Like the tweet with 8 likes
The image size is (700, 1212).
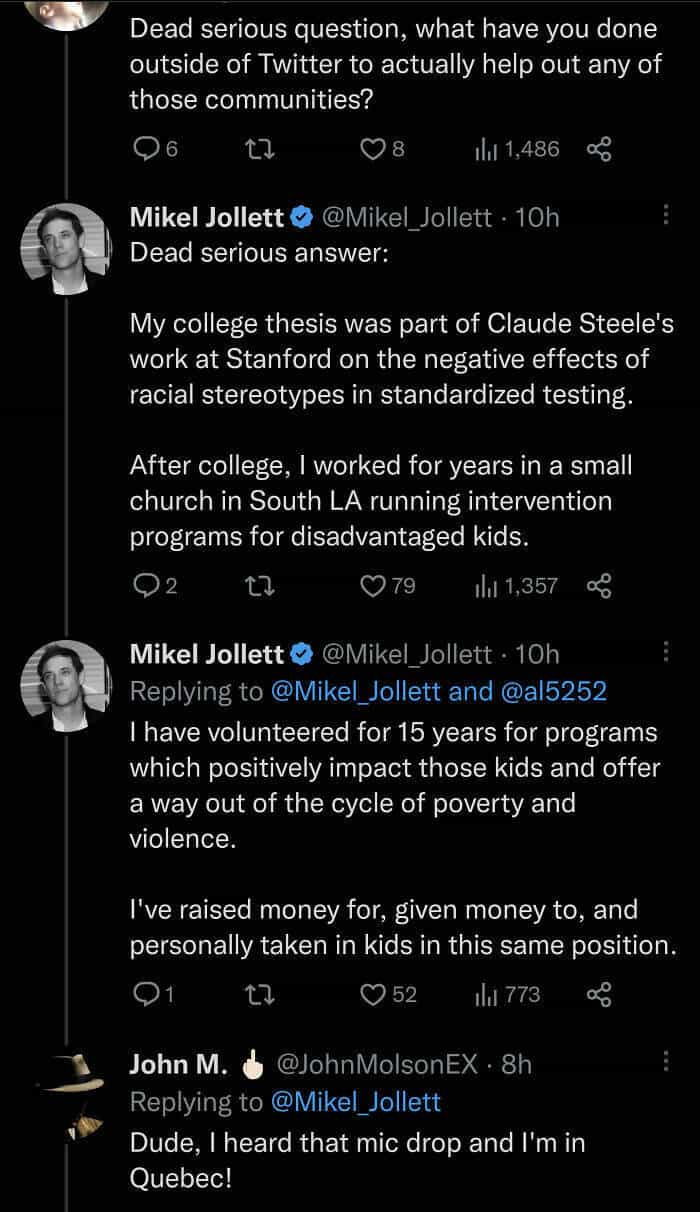372,149
